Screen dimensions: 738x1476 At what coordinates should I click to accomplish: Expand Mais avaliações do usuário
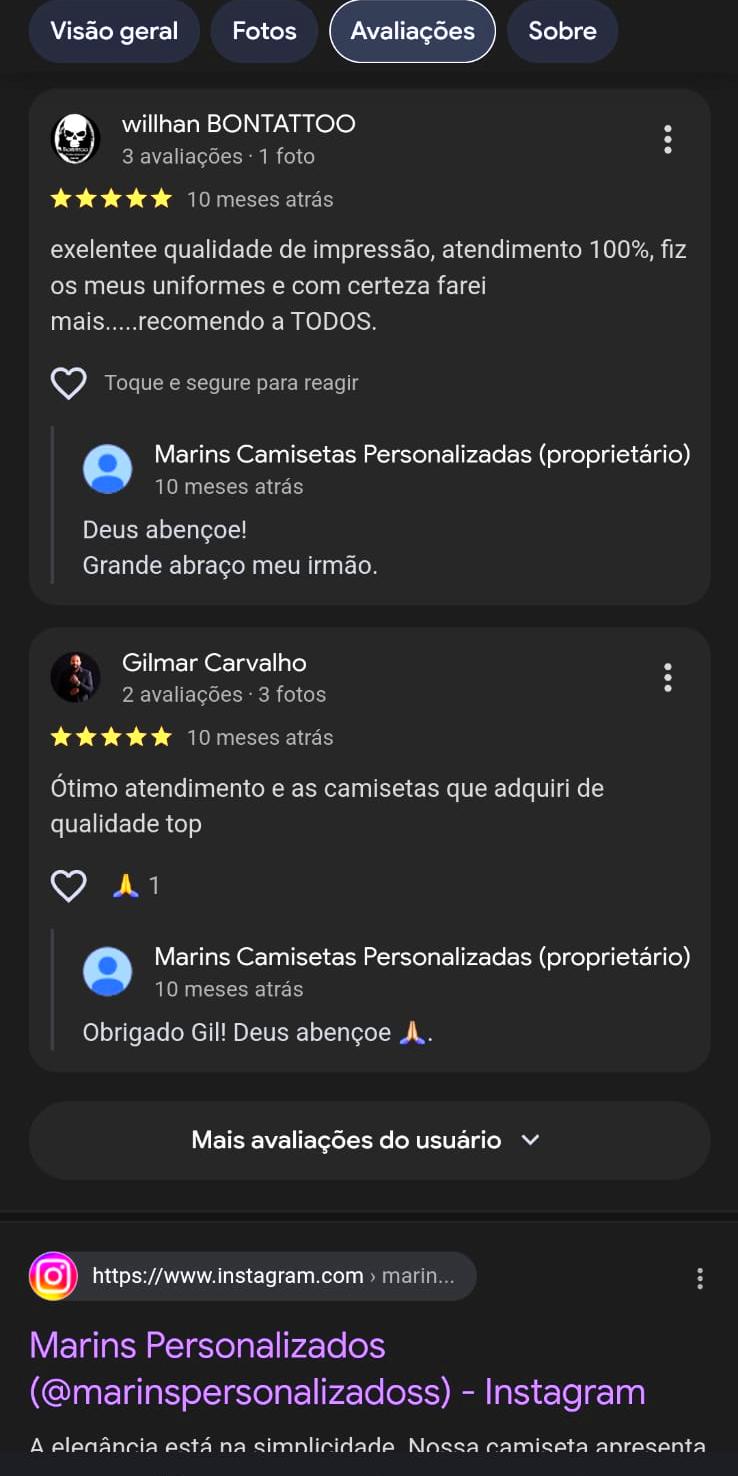point(369,1140)
